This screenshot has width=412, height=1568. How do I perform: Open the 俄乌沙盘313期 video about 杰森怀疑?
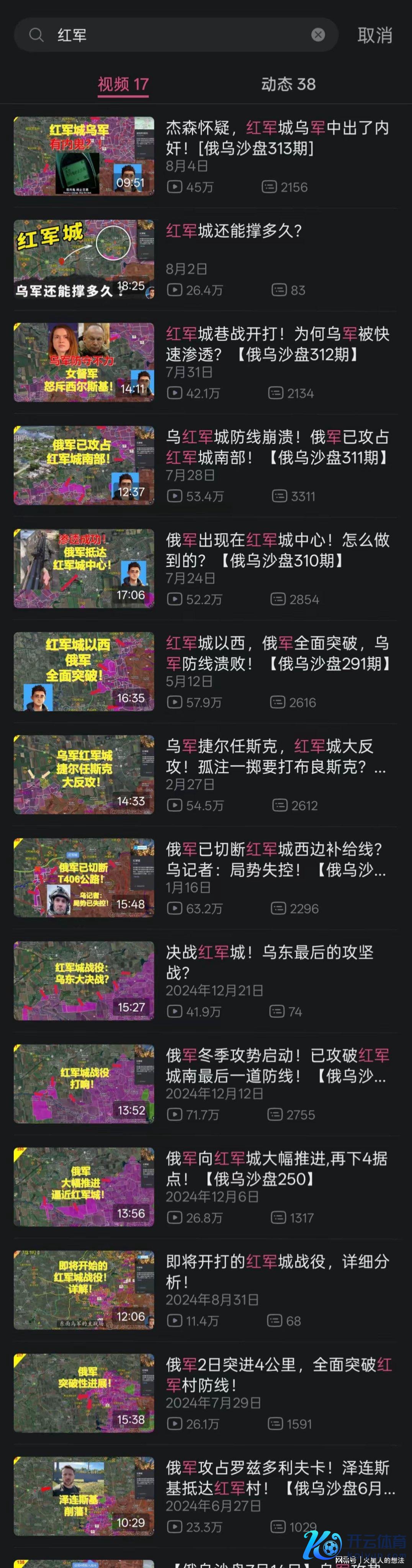277,137
